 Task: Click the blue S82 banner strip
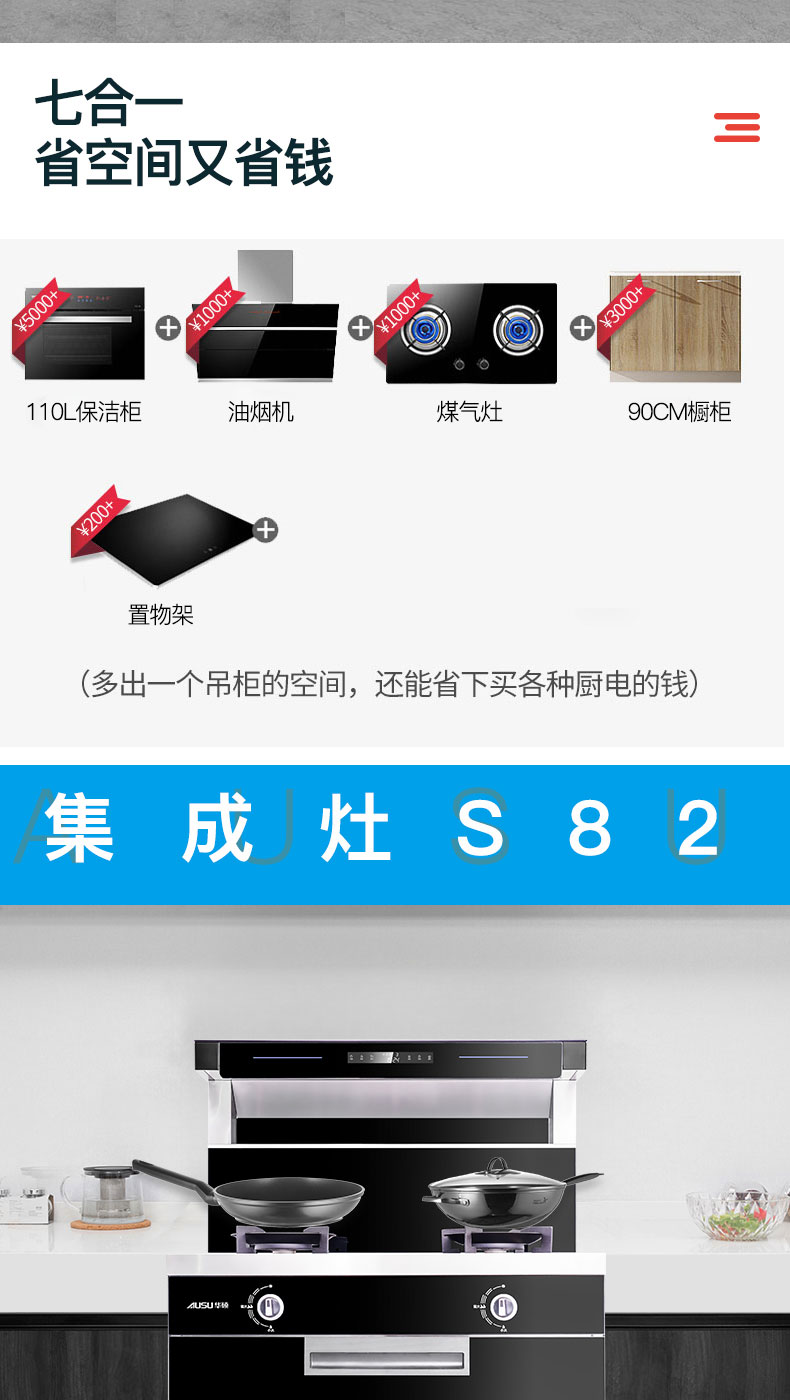pos(395,832)
